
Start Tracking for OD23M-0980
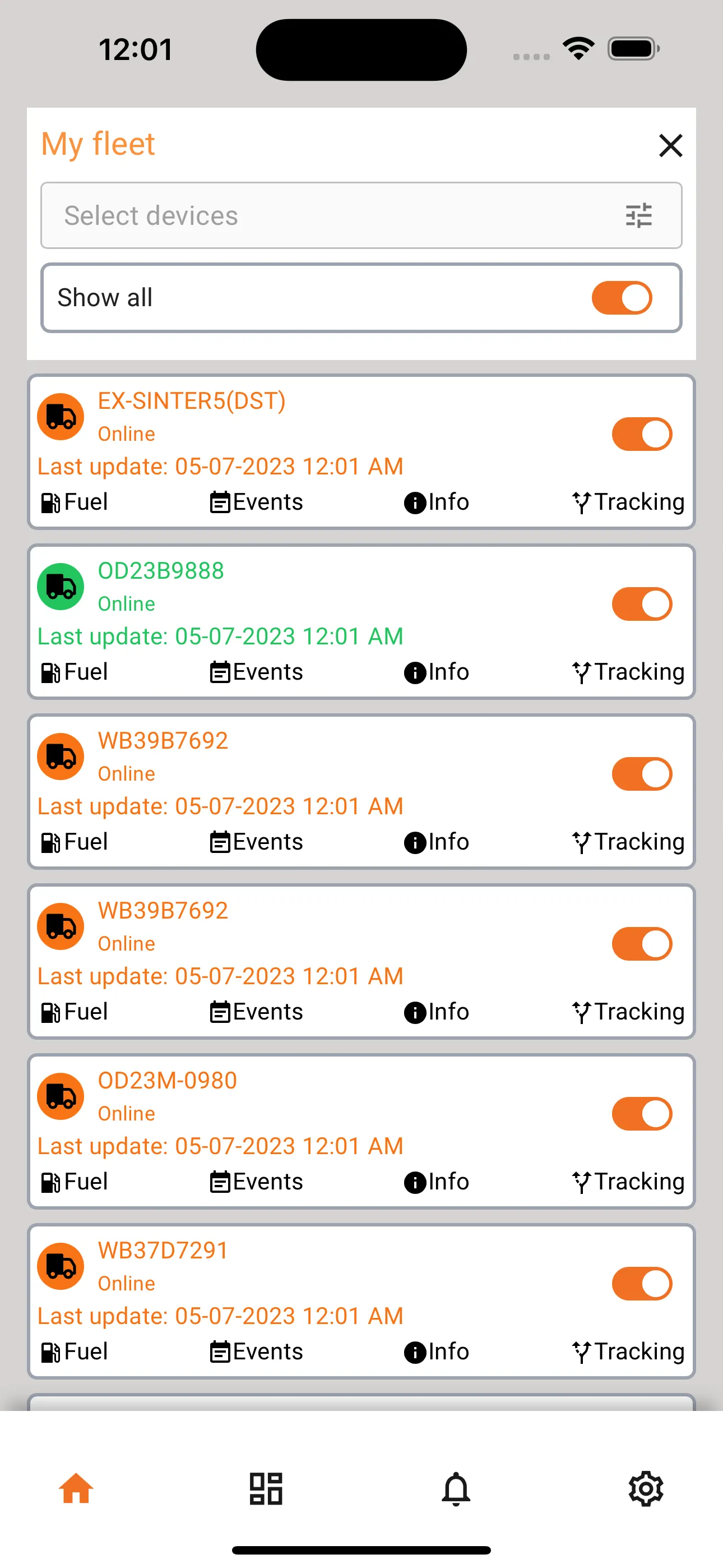[628, 1182]
